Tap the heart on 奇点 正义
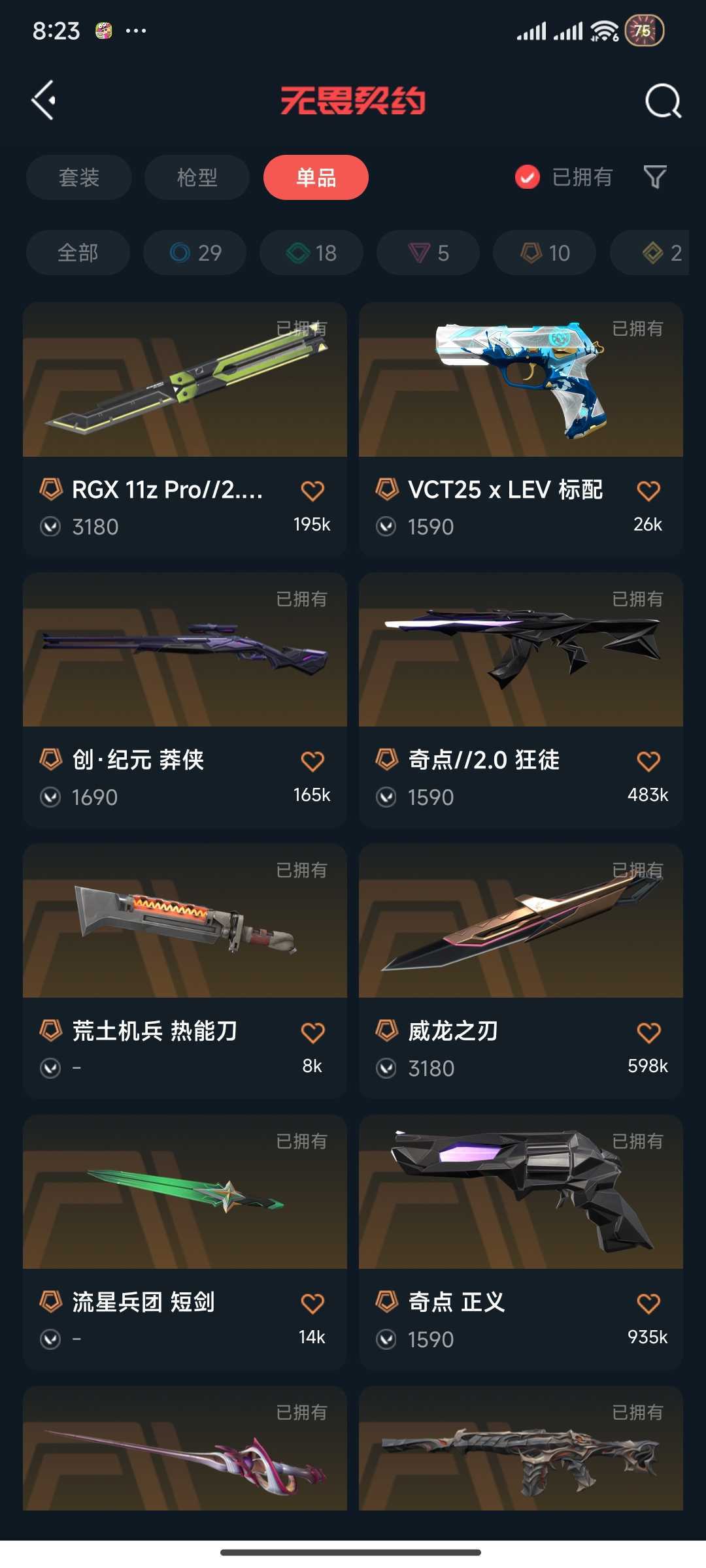Image resolution: width=706 pixels, height=1568 pixels. click(648, 1303)
